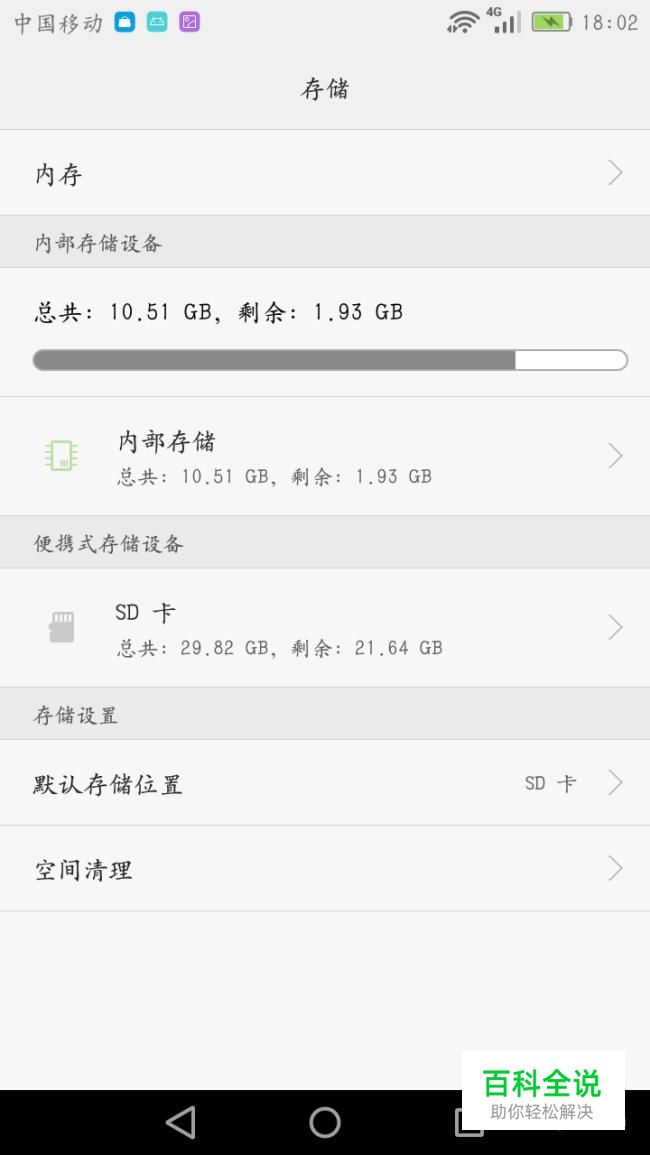650x1155 pixels.
Task: Open the SD 卡 storage entry
Action: tap(325, 628)
